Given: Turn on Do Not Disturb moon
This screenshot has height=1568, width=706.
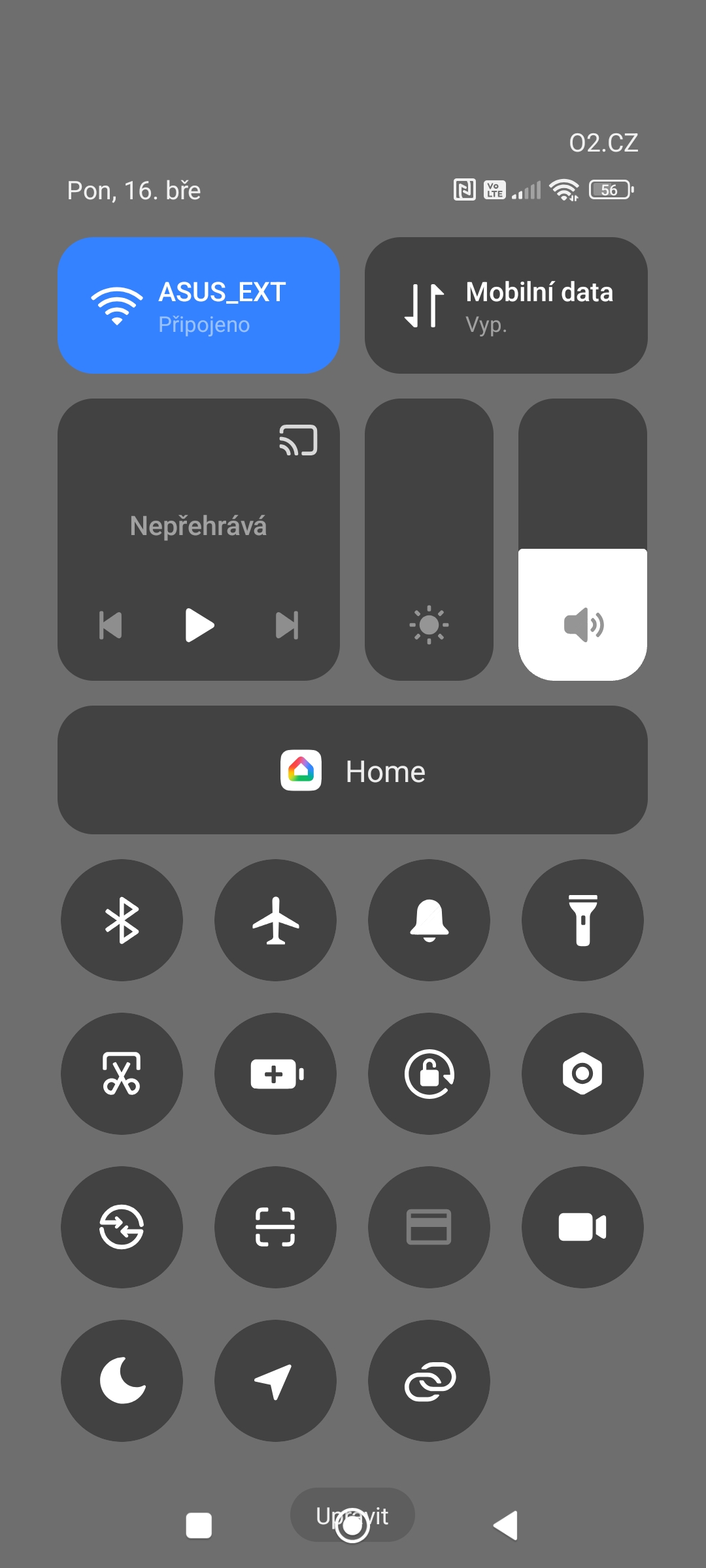Looking at the screenshot, I should tap(122, 1380).
